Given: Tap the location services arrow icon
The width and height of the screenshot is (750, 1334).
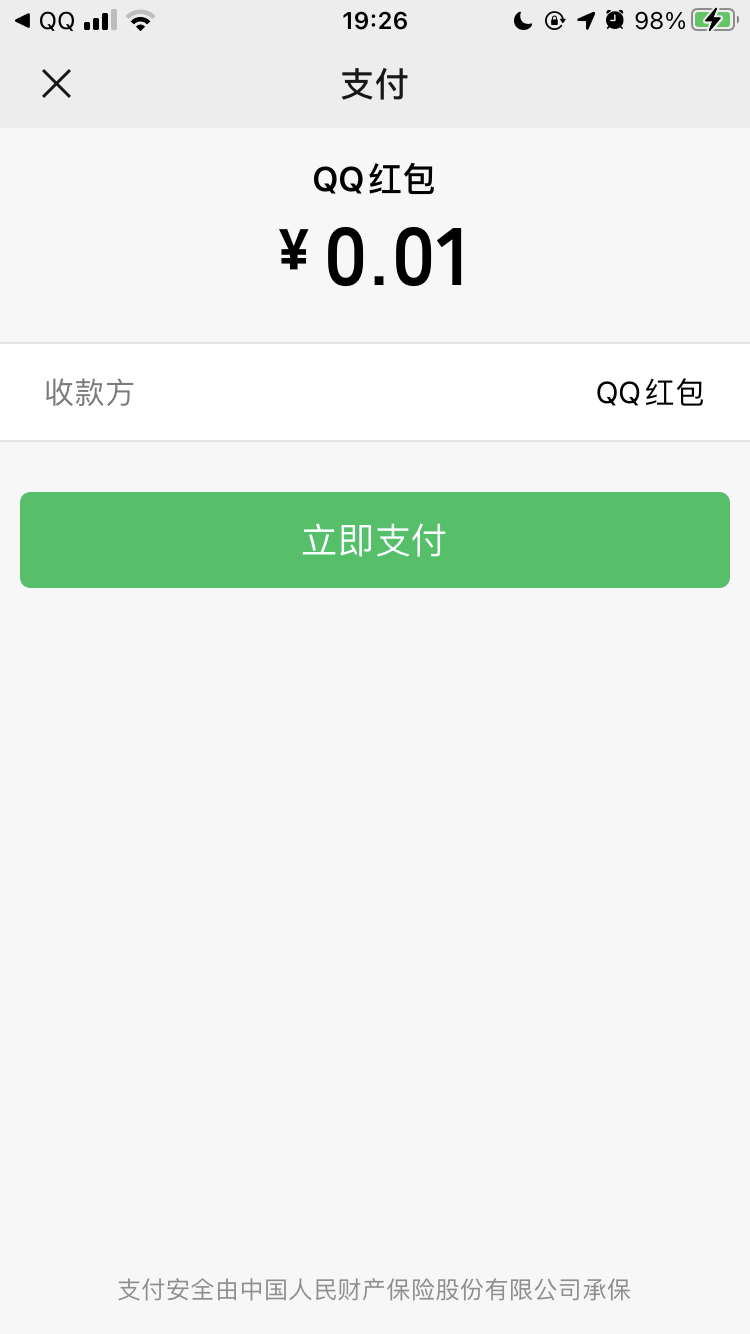Looking at the screenshot, I should click(x=585, y=18).
